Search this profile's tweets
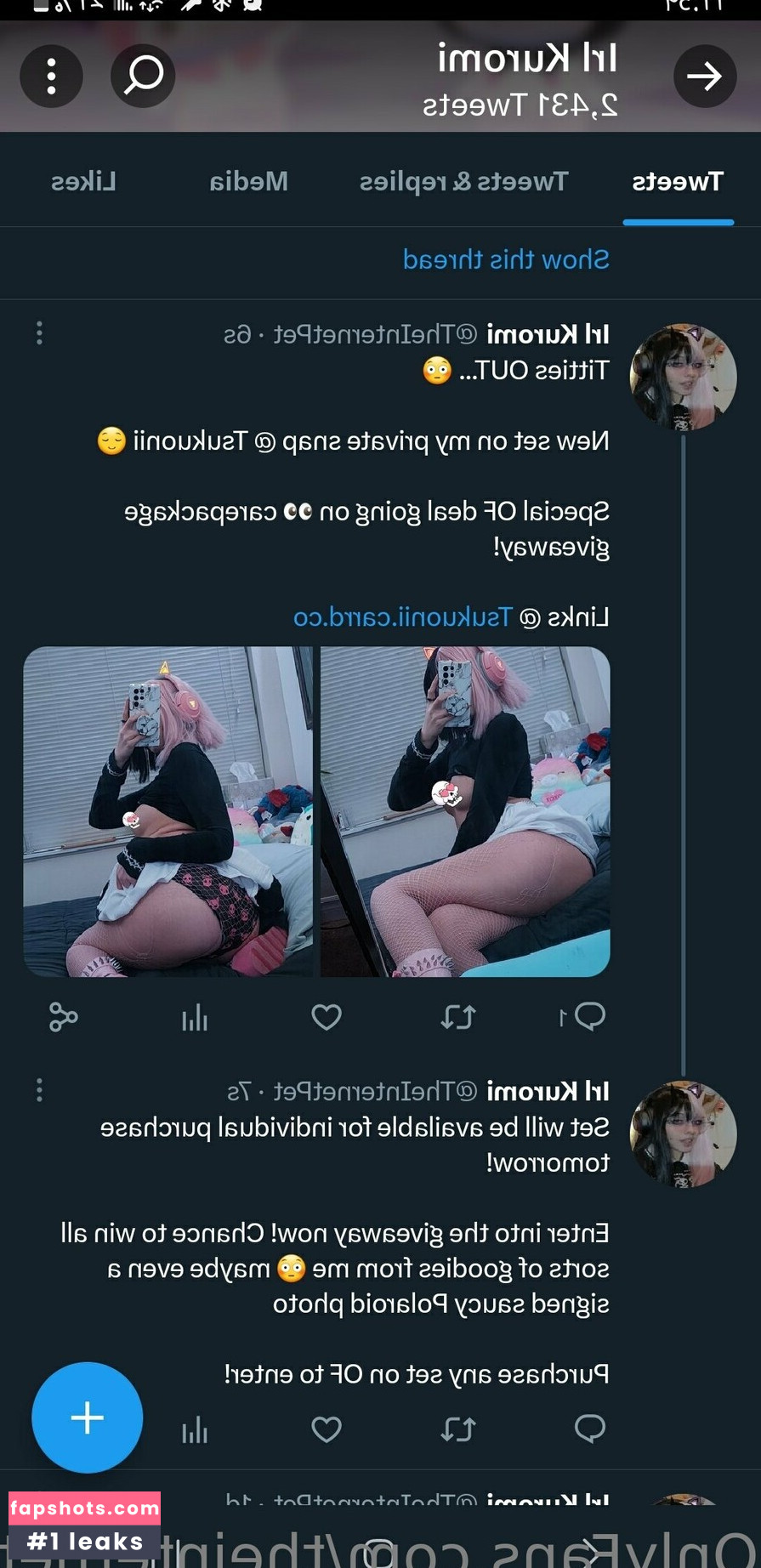761x1568 pixels. (143, 77)
